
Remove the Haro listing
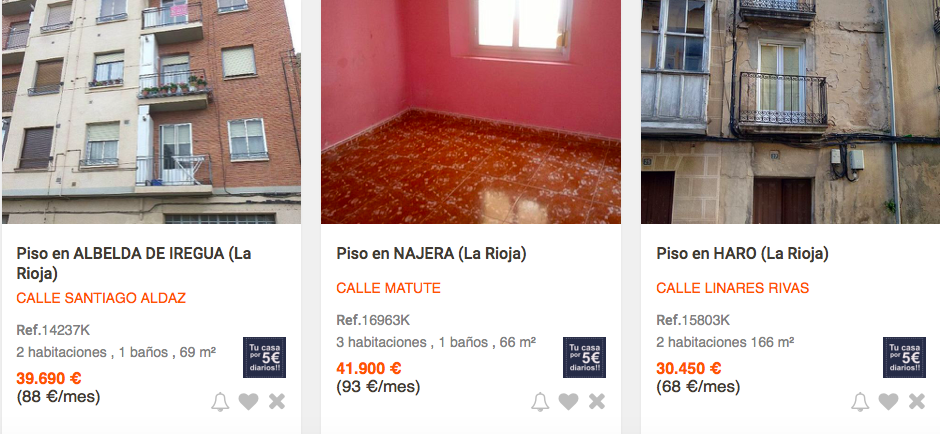917,402
